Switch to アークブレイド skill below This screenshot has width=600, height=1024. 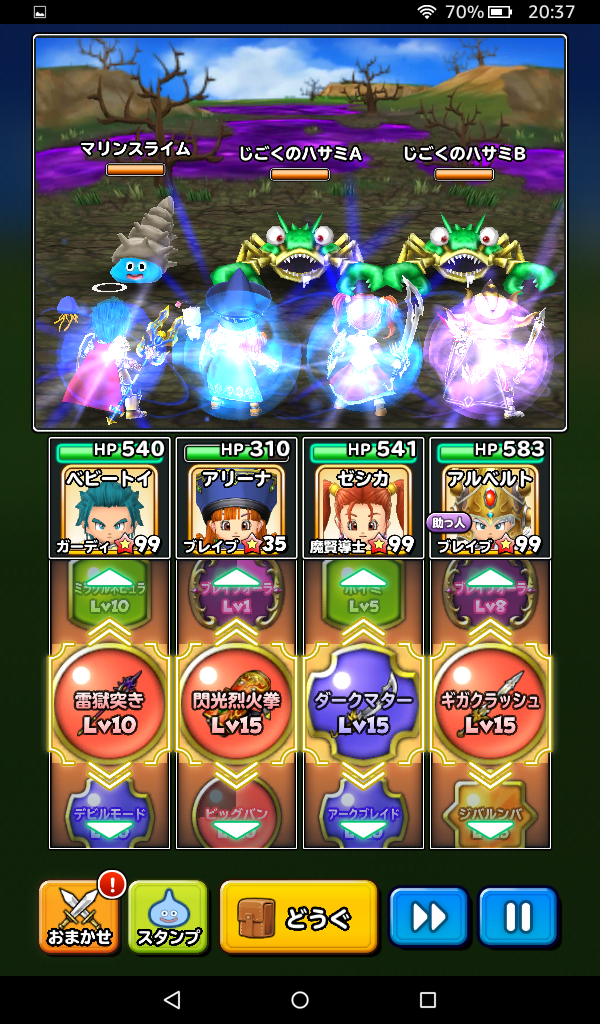pos(363,815)
